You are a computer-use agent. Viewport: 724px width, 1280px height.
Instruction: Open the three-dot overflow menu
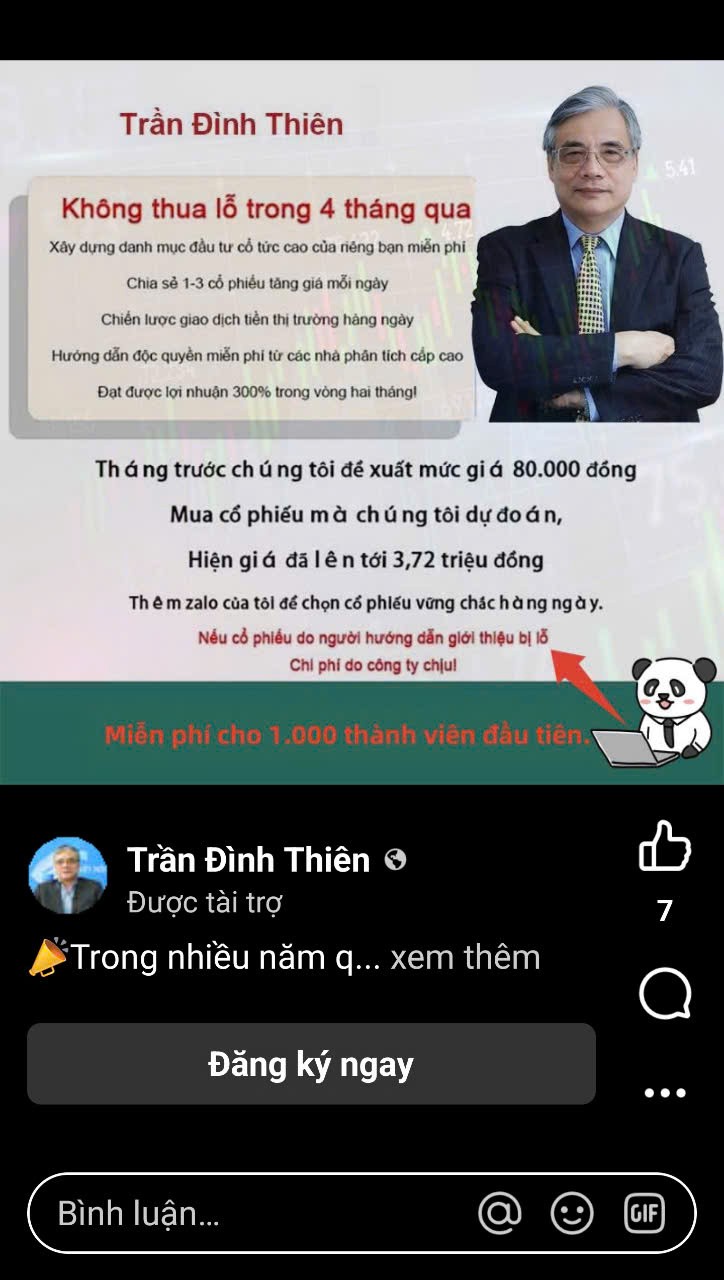[664, 1093]
